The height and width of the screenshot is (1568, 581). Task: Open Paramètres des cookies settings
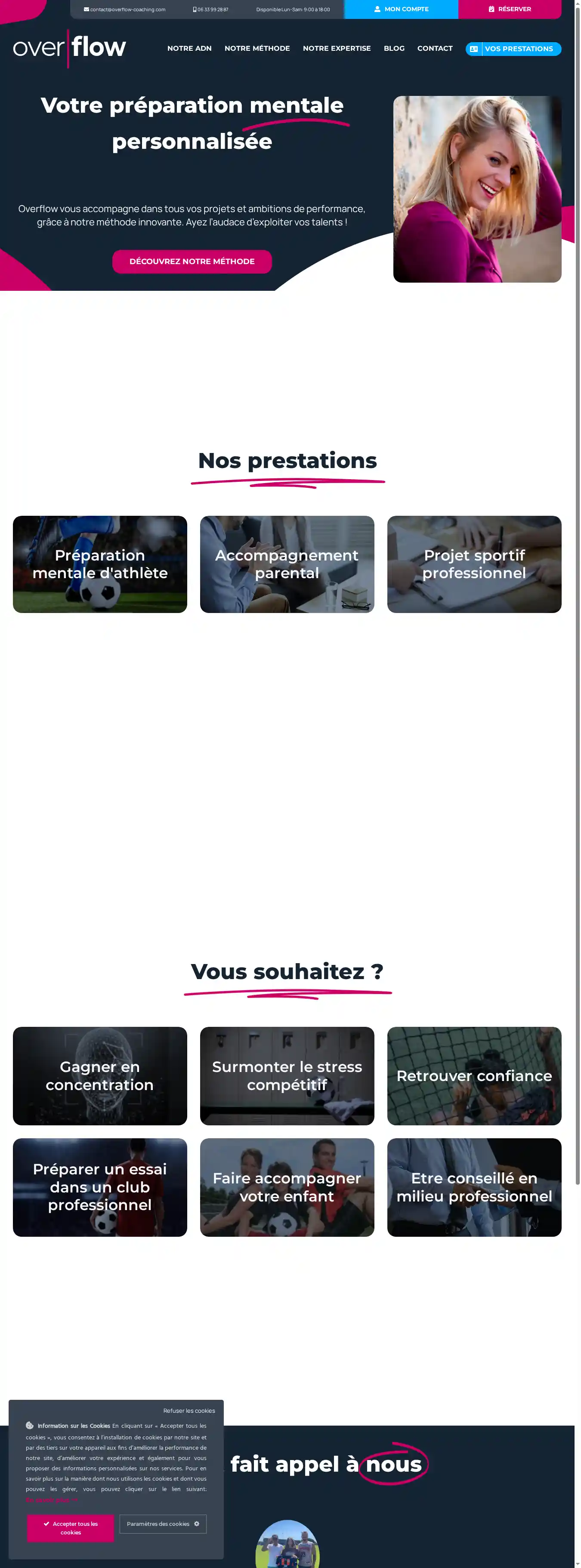163,1524
